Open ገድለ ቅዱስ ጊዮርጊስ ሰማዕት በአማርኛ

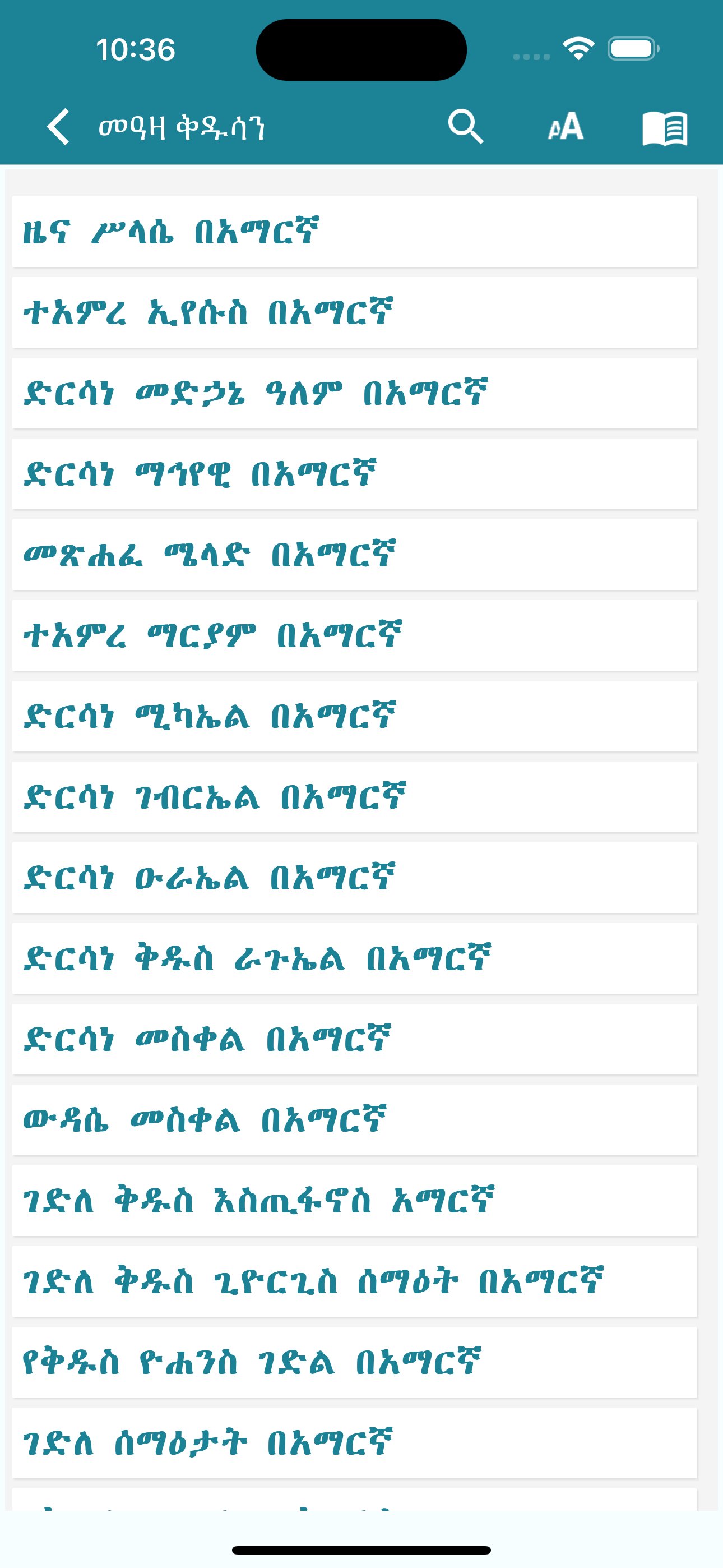[x=354, y=1281]
